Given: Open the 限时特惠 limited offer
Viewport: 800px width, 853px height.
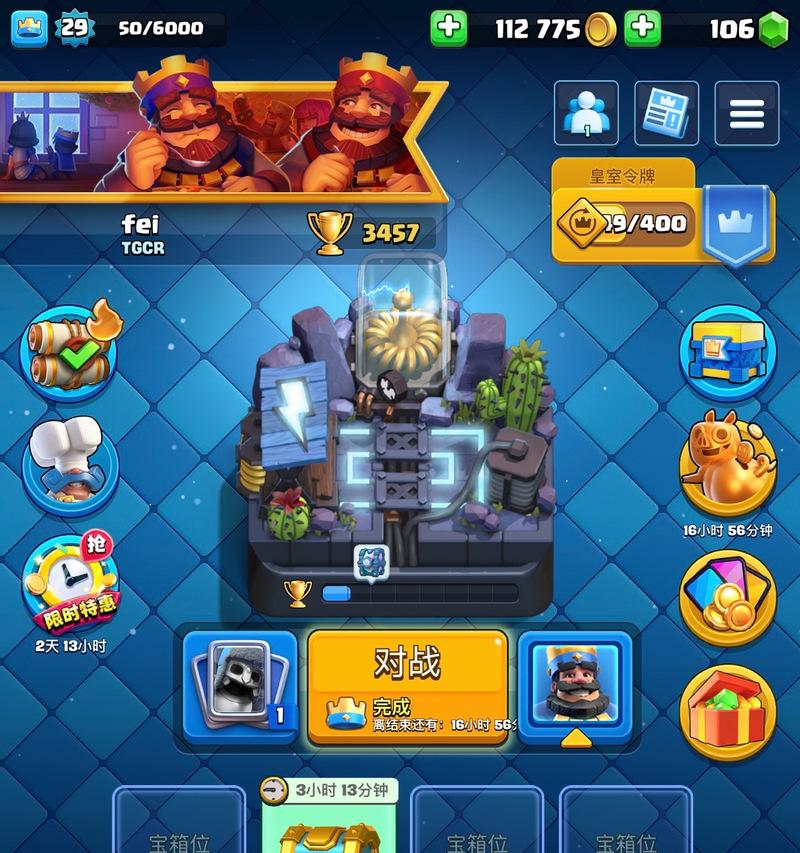Looking at the screenshot, I should (70, 583).
